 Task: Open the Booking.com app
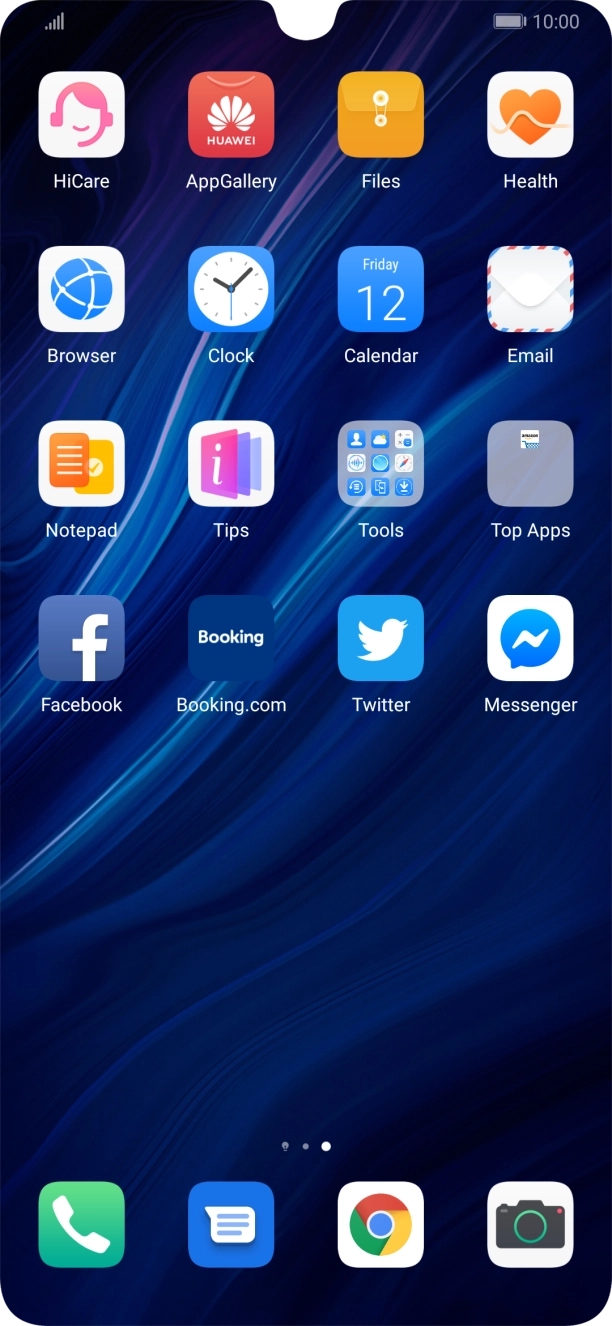[x=231, y=638]
